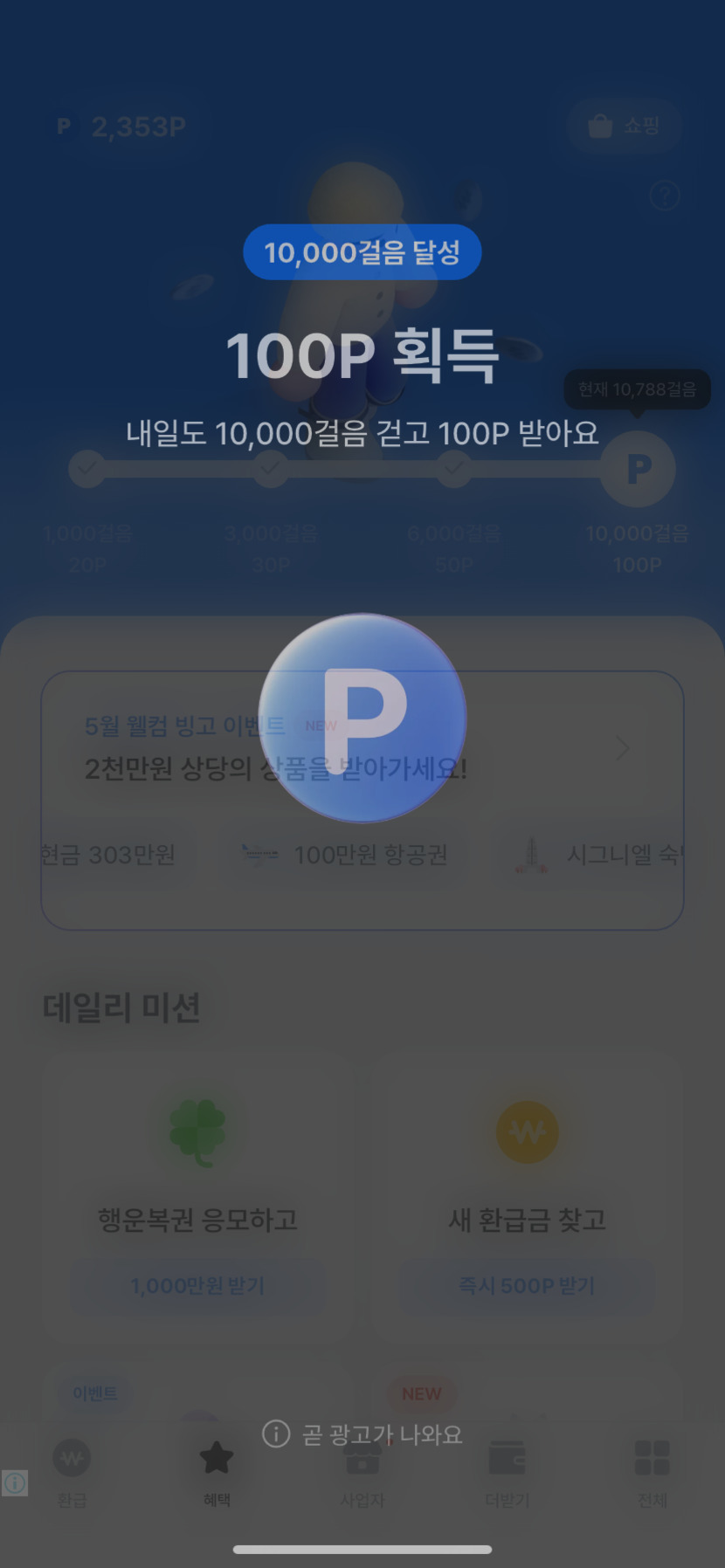Open the 5월 웰컴 빙고 이벤트 banner
The image size is (725, 1568).
[362, 748]
